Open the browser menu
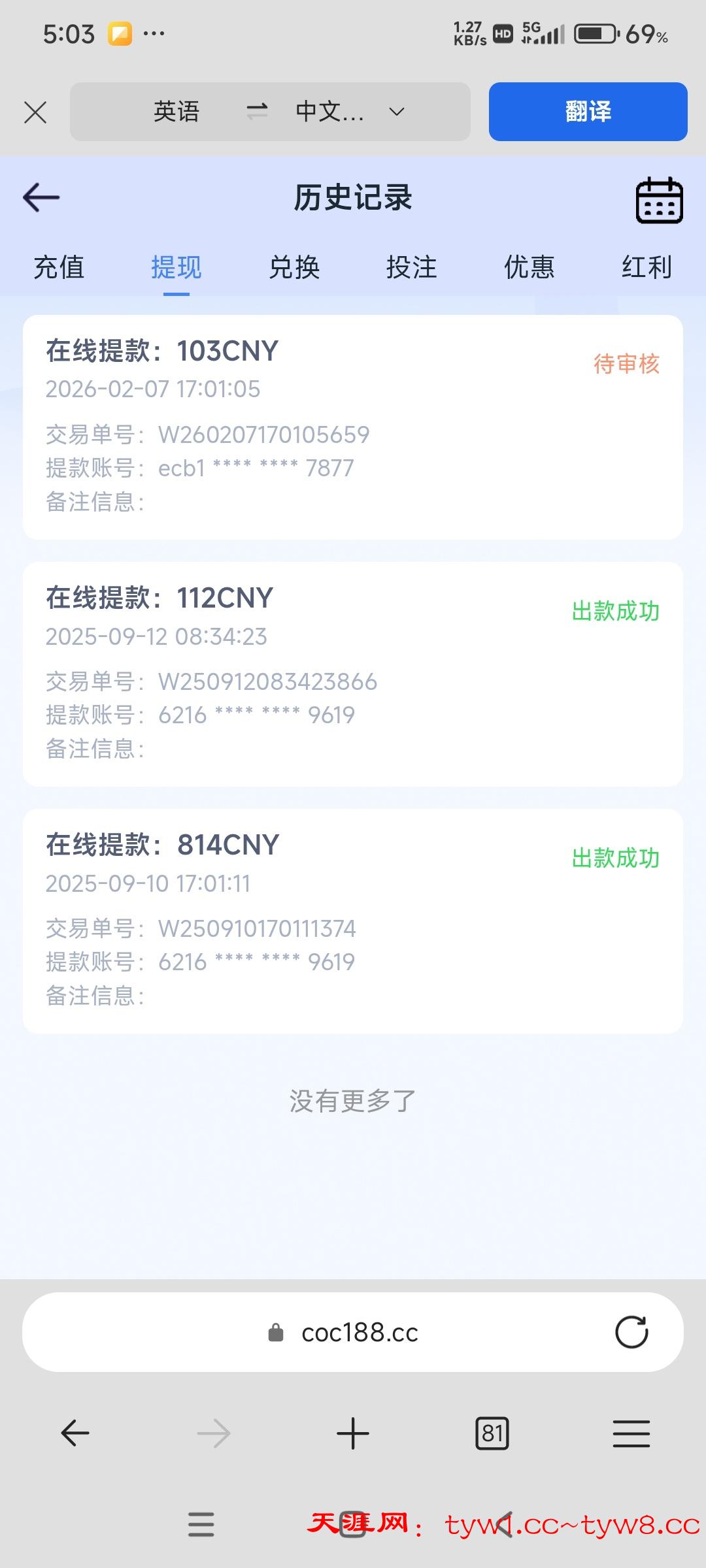This screenshot has width=706, height=1568. 631,1433
